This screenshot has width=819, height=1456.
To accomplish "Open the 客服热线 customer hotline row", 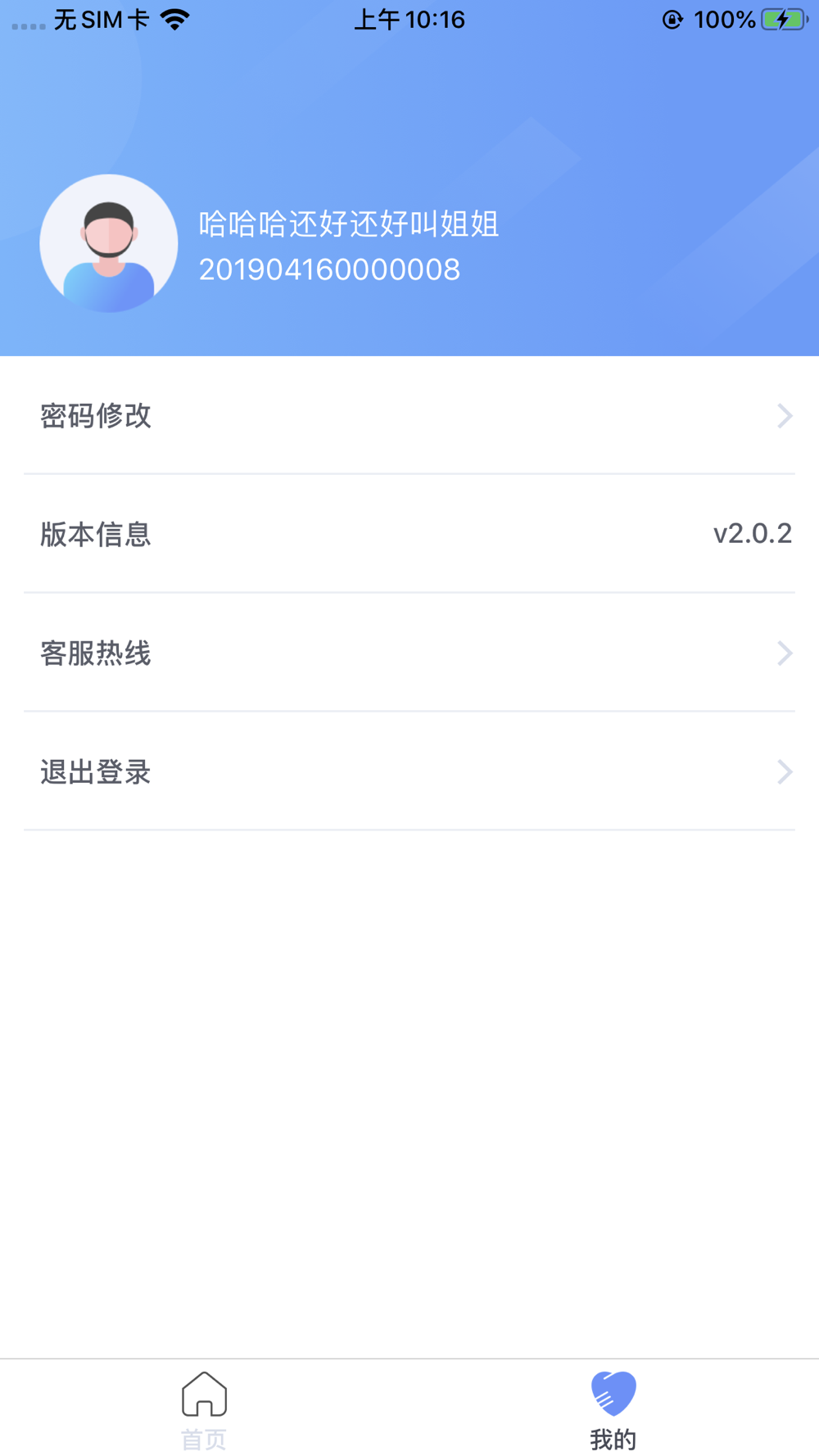I will pyautogui.click(x=409, y=653).
